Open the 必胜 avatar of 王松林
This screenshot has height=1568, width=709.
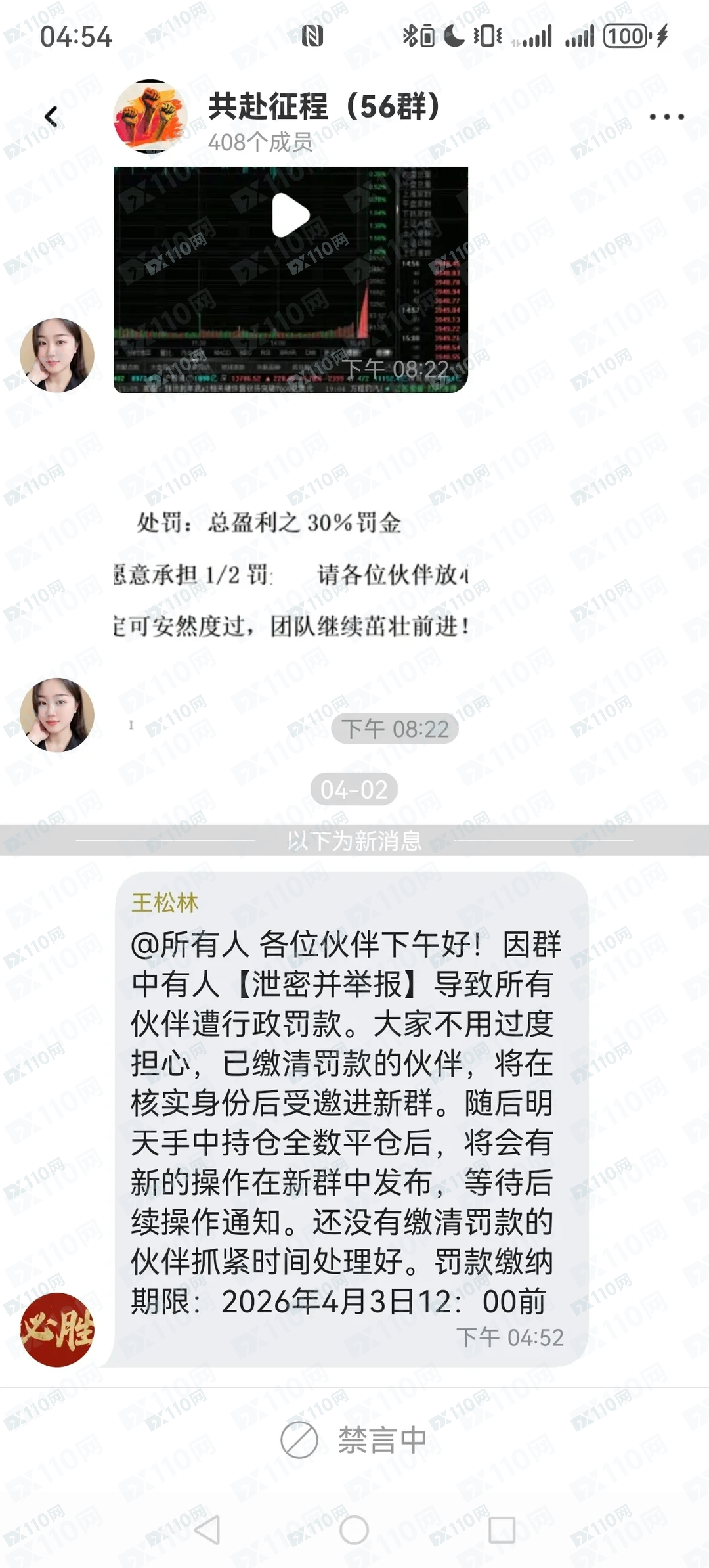click(x=57, y=1329)
